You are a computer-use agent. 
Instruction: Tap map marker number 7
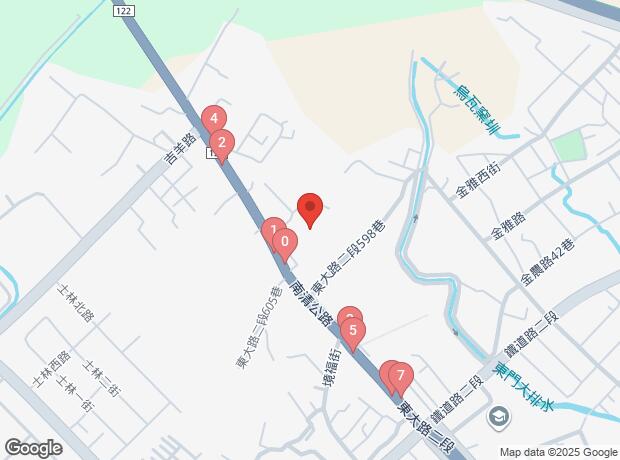point(400,377)
